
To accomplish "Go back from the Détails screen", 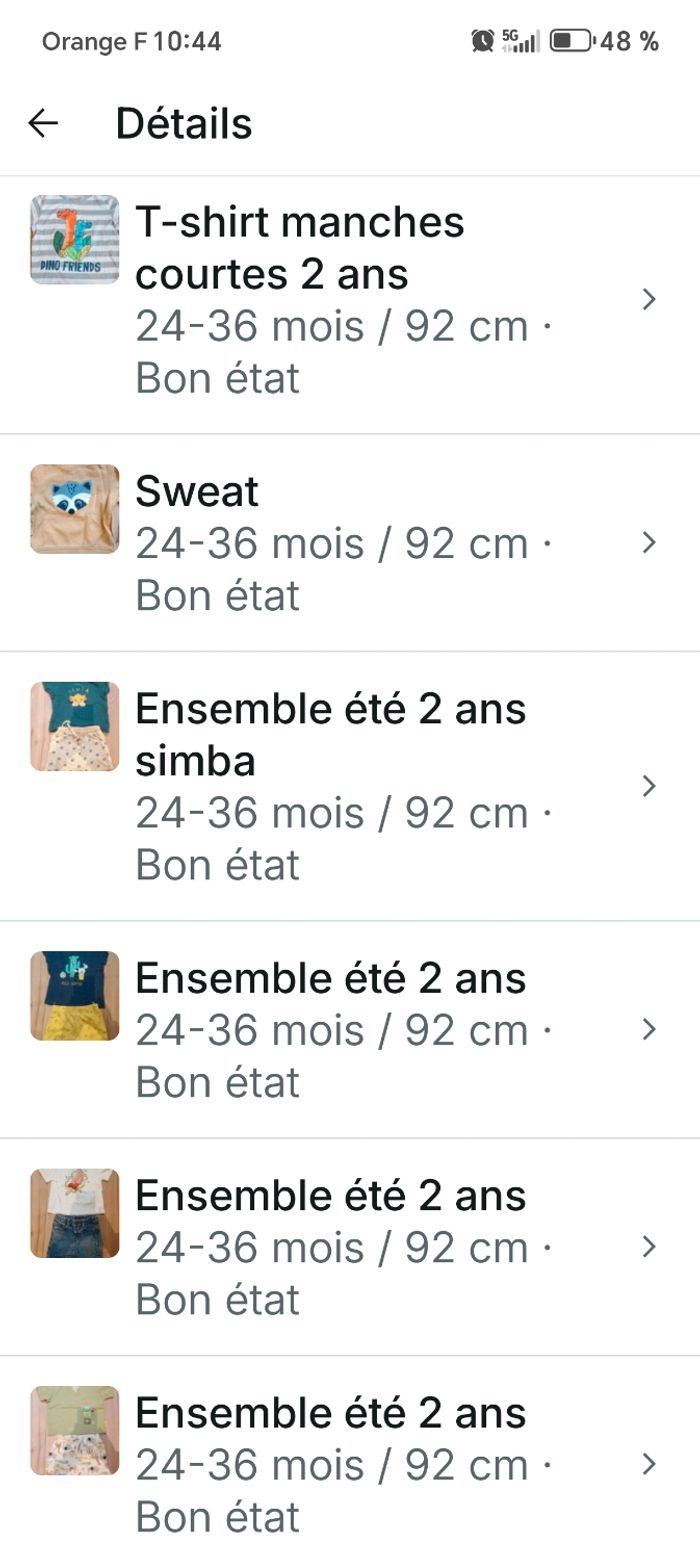I will 43,124.
